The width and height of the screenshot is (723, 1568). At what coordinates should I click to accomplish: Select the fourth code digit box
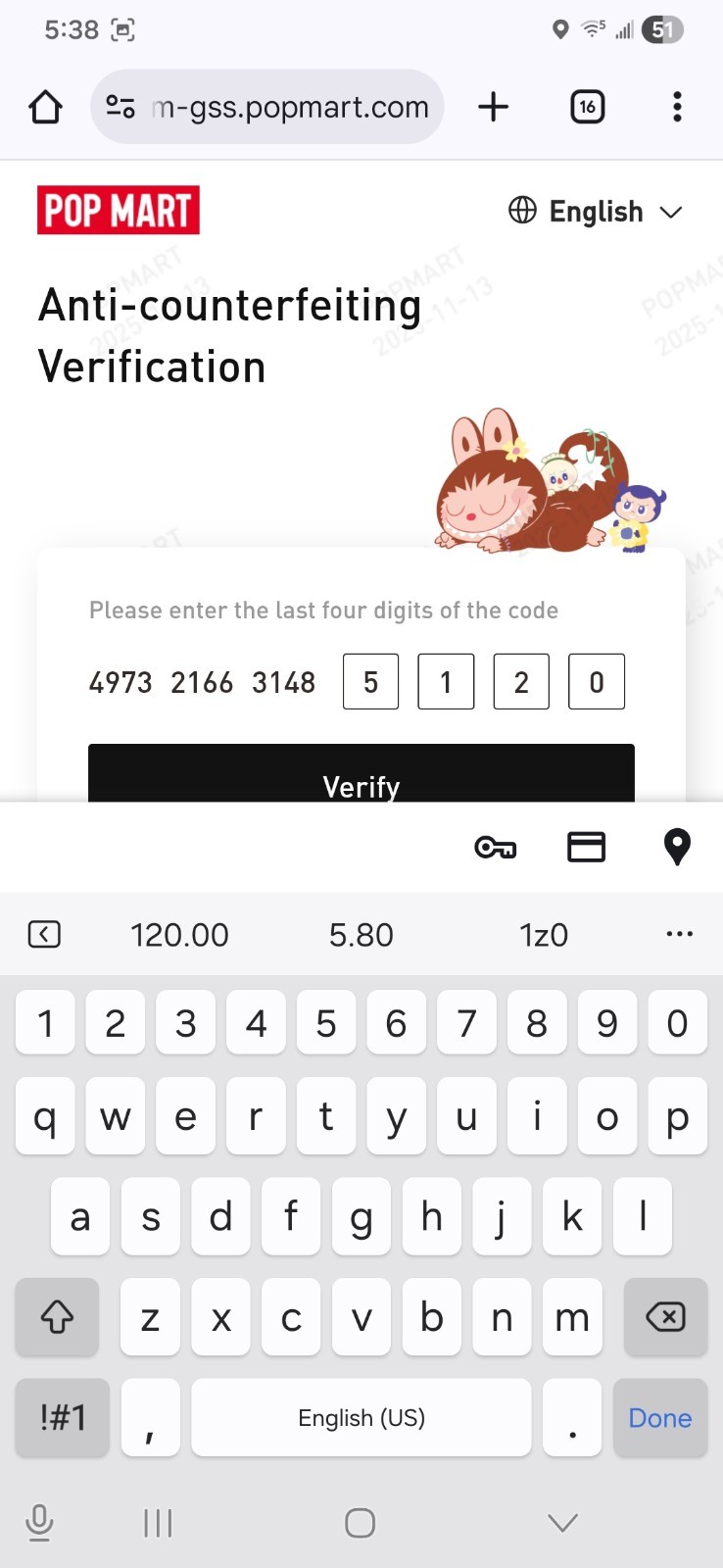point(597,682)
